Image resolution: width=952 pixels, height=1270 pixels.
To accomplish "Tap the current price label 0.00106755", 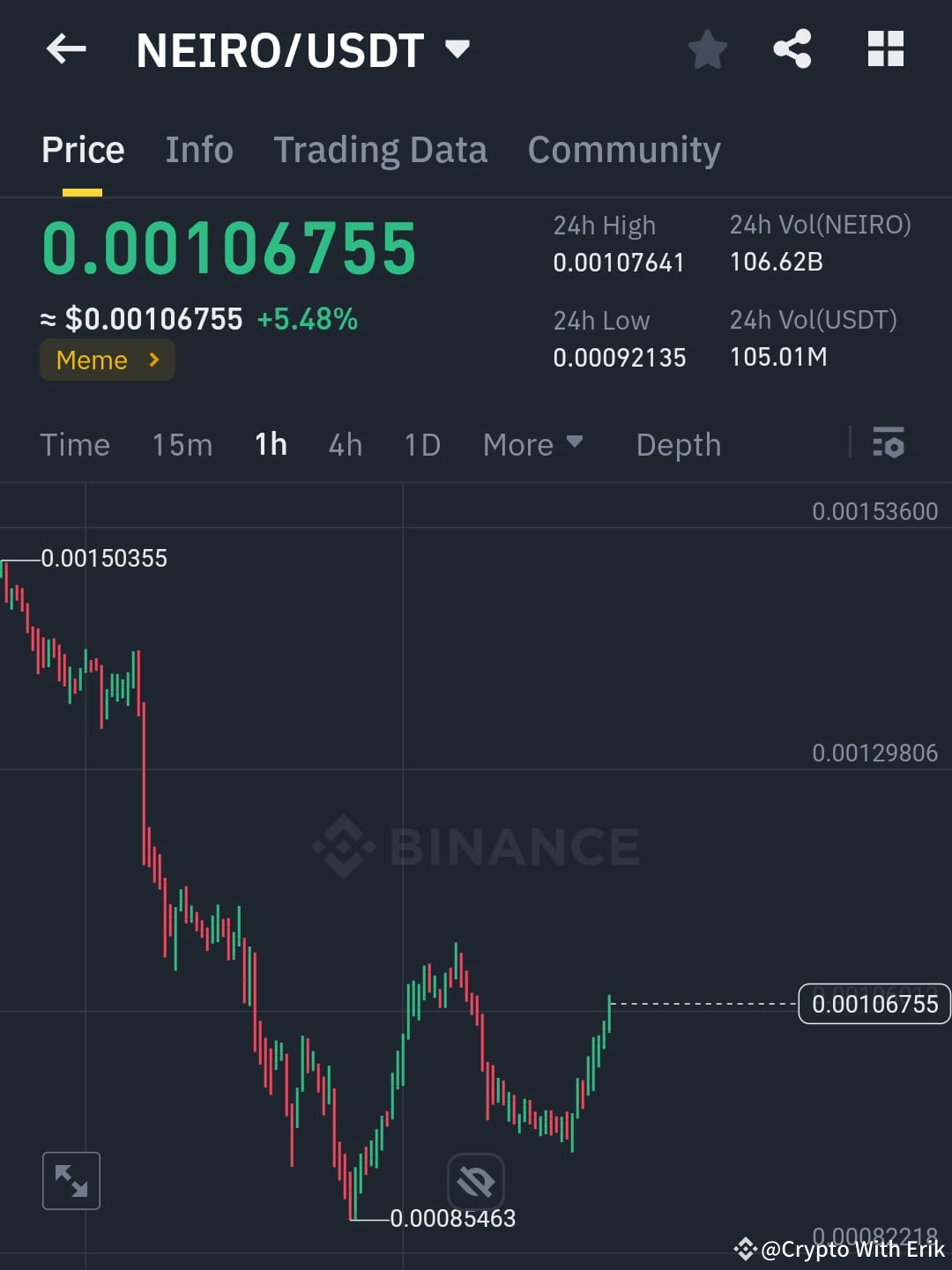I will coord(874,1003).
